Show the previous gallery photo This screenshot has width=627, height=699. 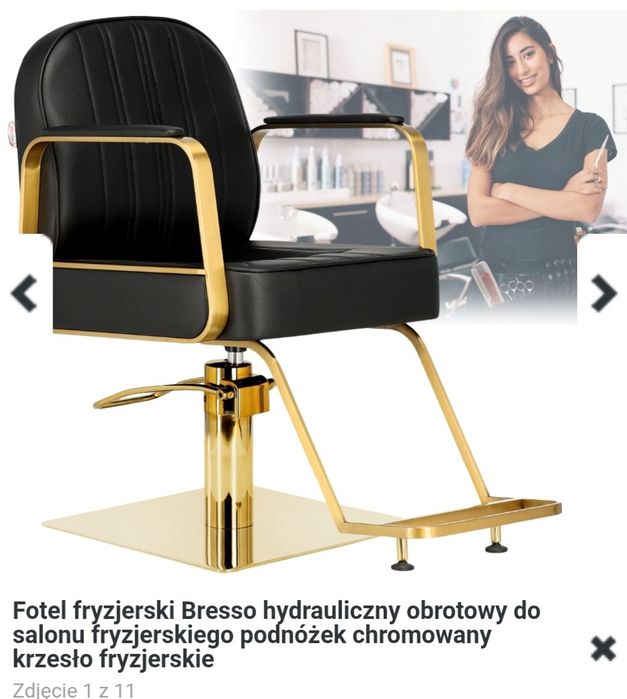pos(24,293)
